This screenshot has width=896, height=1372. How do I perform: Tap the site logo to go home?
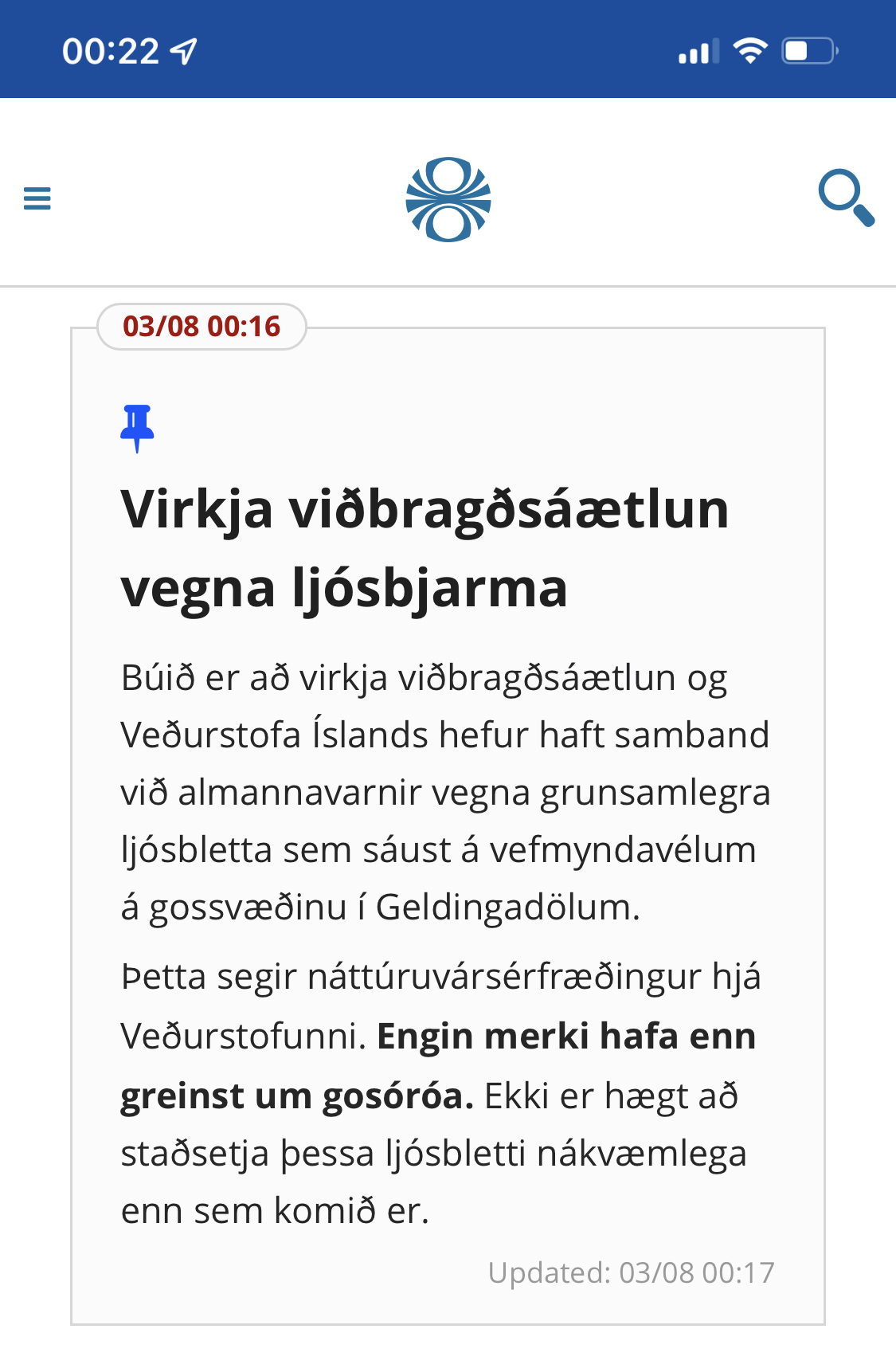(448, 199)
